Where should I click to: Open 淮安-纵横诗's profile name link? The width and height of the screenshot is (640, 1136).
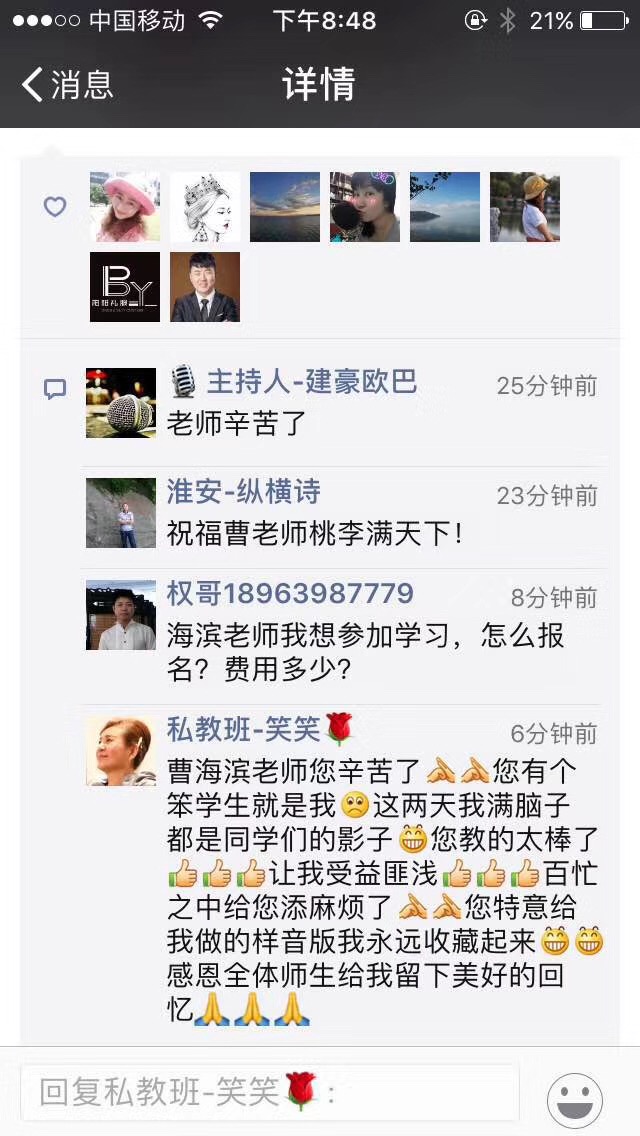(243, 491)
